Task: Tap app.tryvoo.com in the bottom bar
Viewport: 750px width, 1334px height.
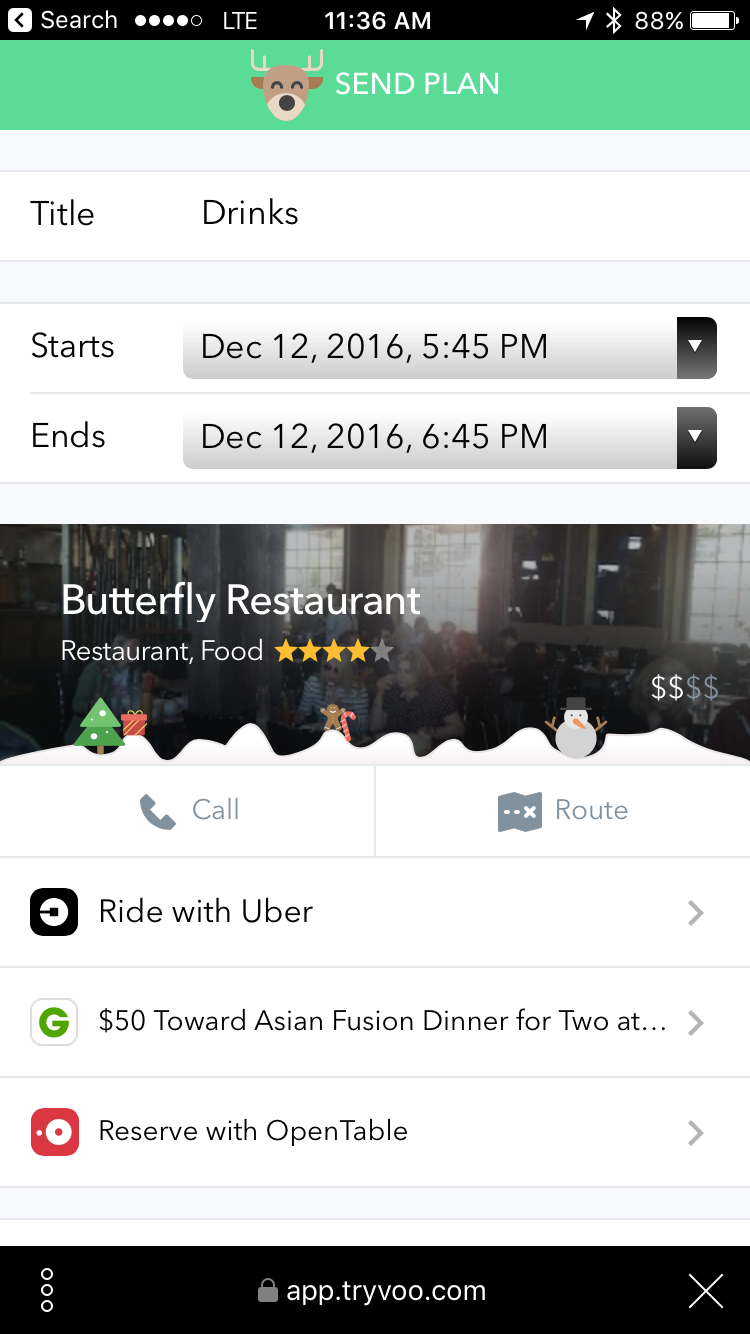Action: (x=385, y=1290)
